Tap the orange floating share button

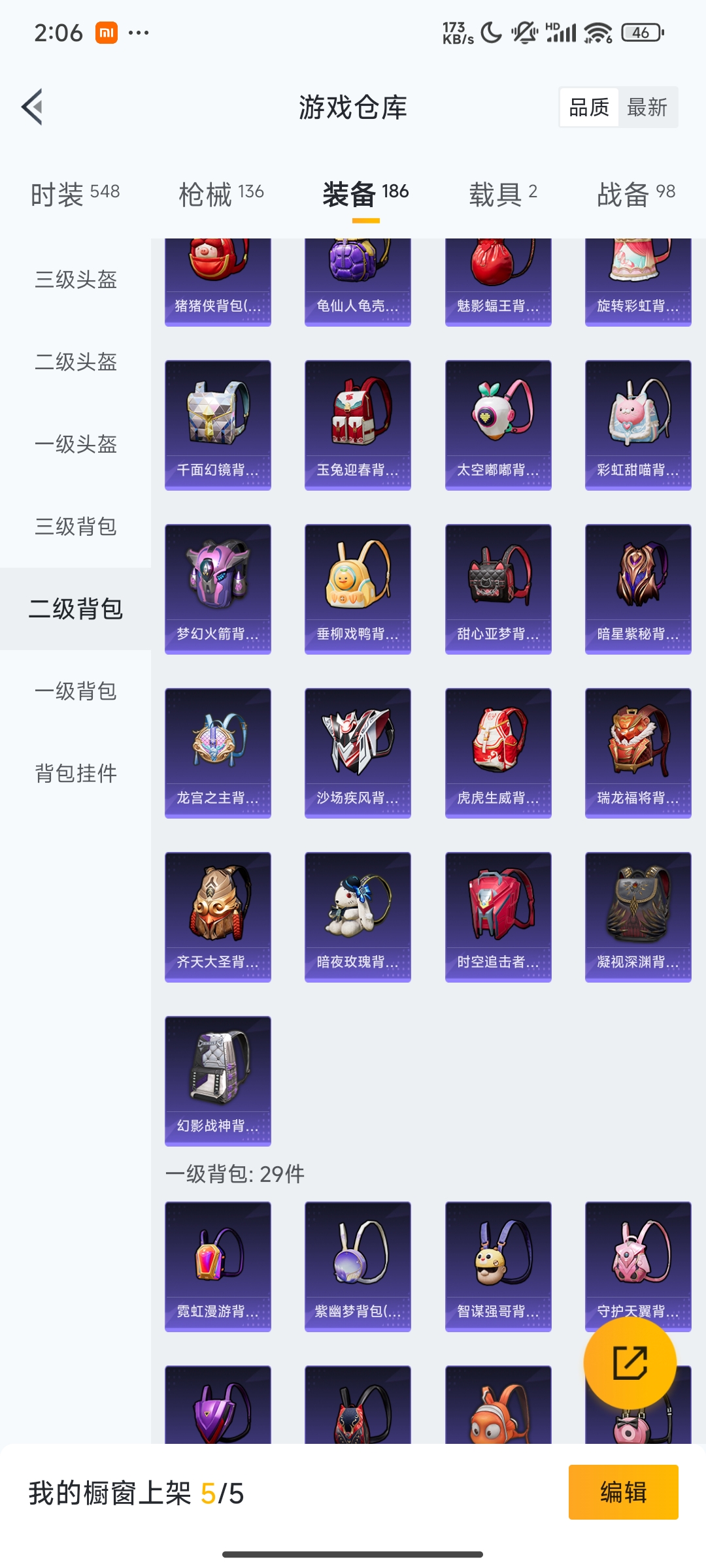tap(630, 1362)
